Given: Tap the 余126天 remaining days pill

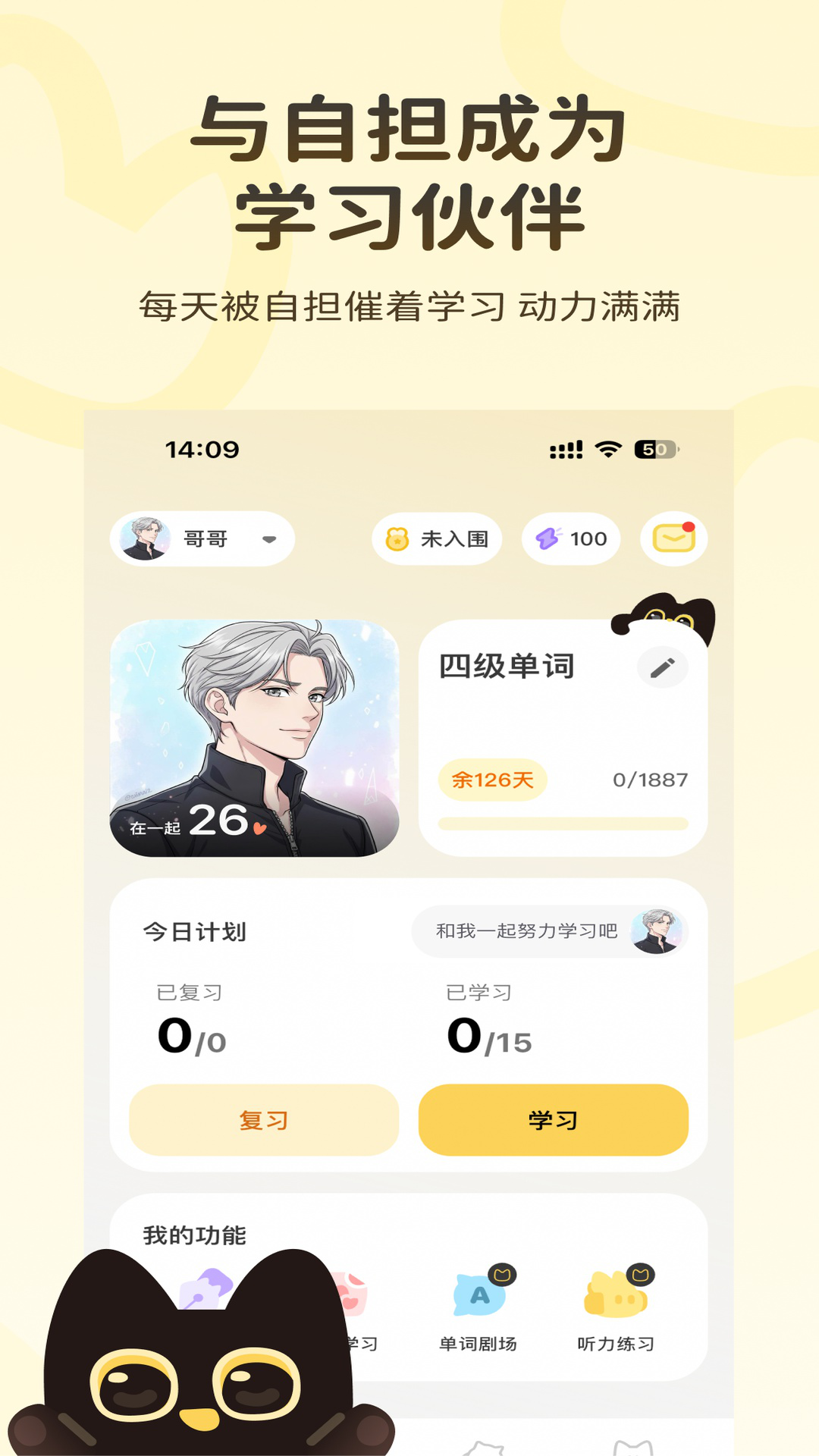Looking at the screenshot, I should click(x=493, y=777).
